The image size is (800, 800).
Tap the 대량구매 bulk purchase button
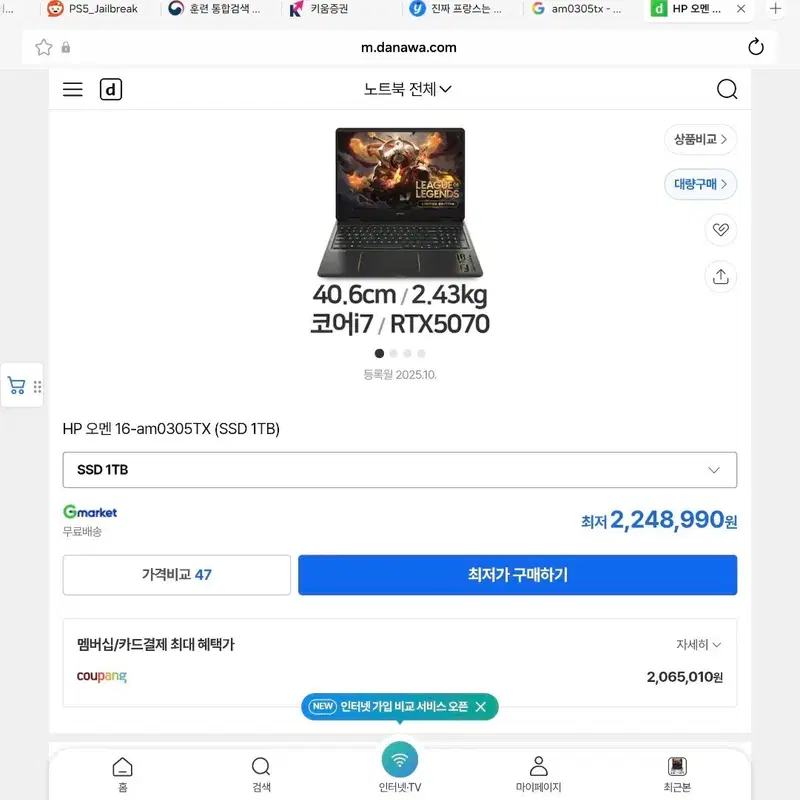[x=700, y=184]
